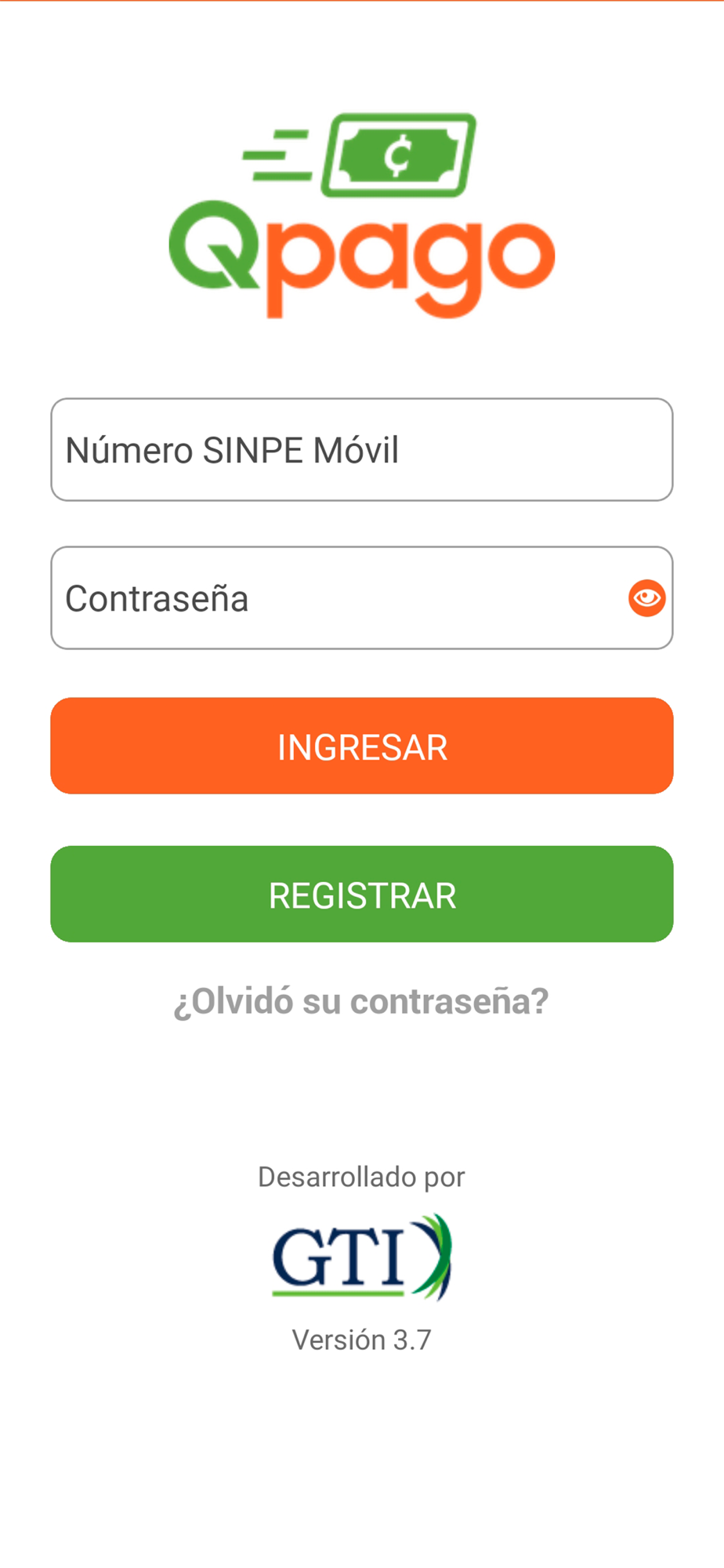Open the ¿Olvidó su contraseña? link

pyautogui.click(x=361, y=1001)
